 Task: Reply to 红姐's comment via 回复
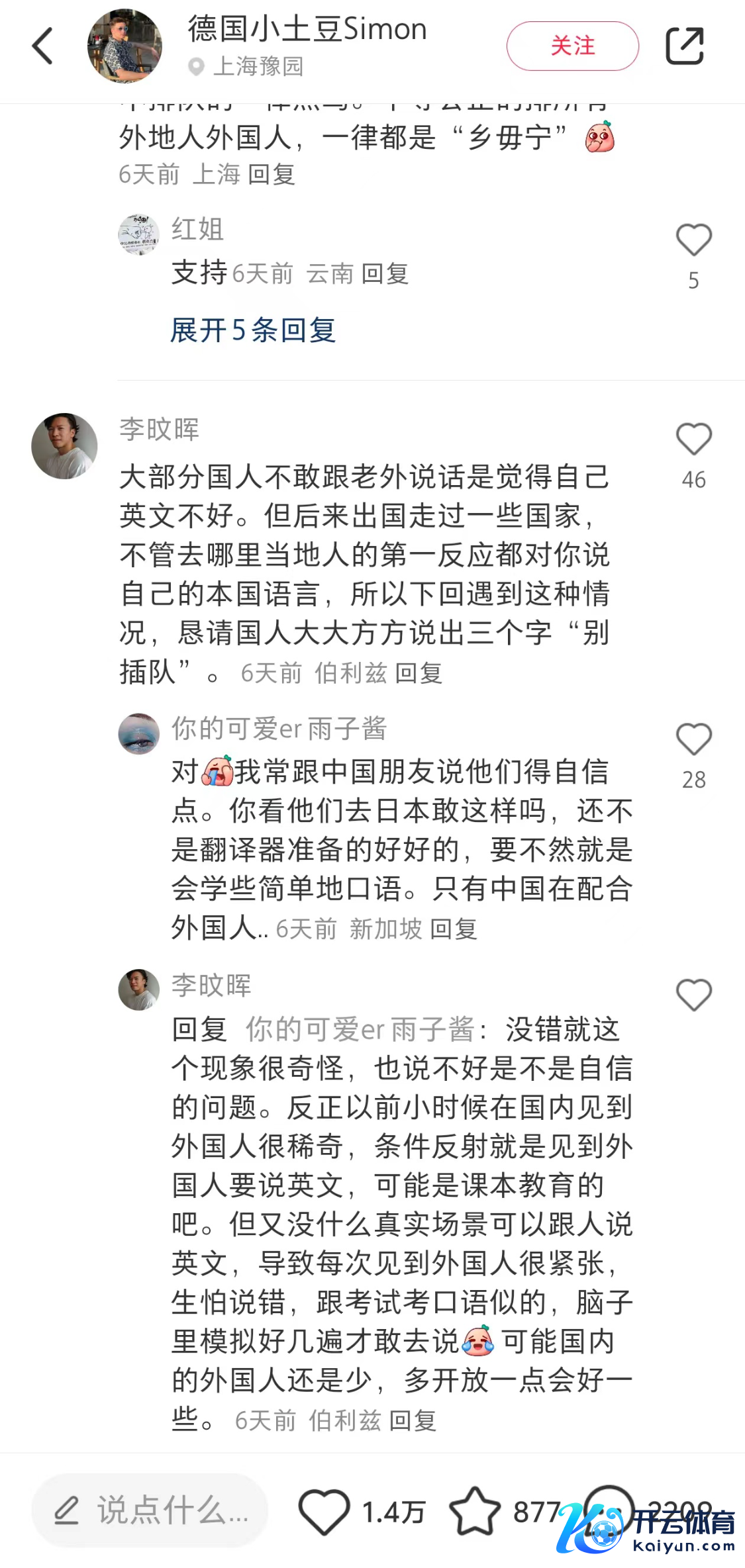[x=385, y=274]
